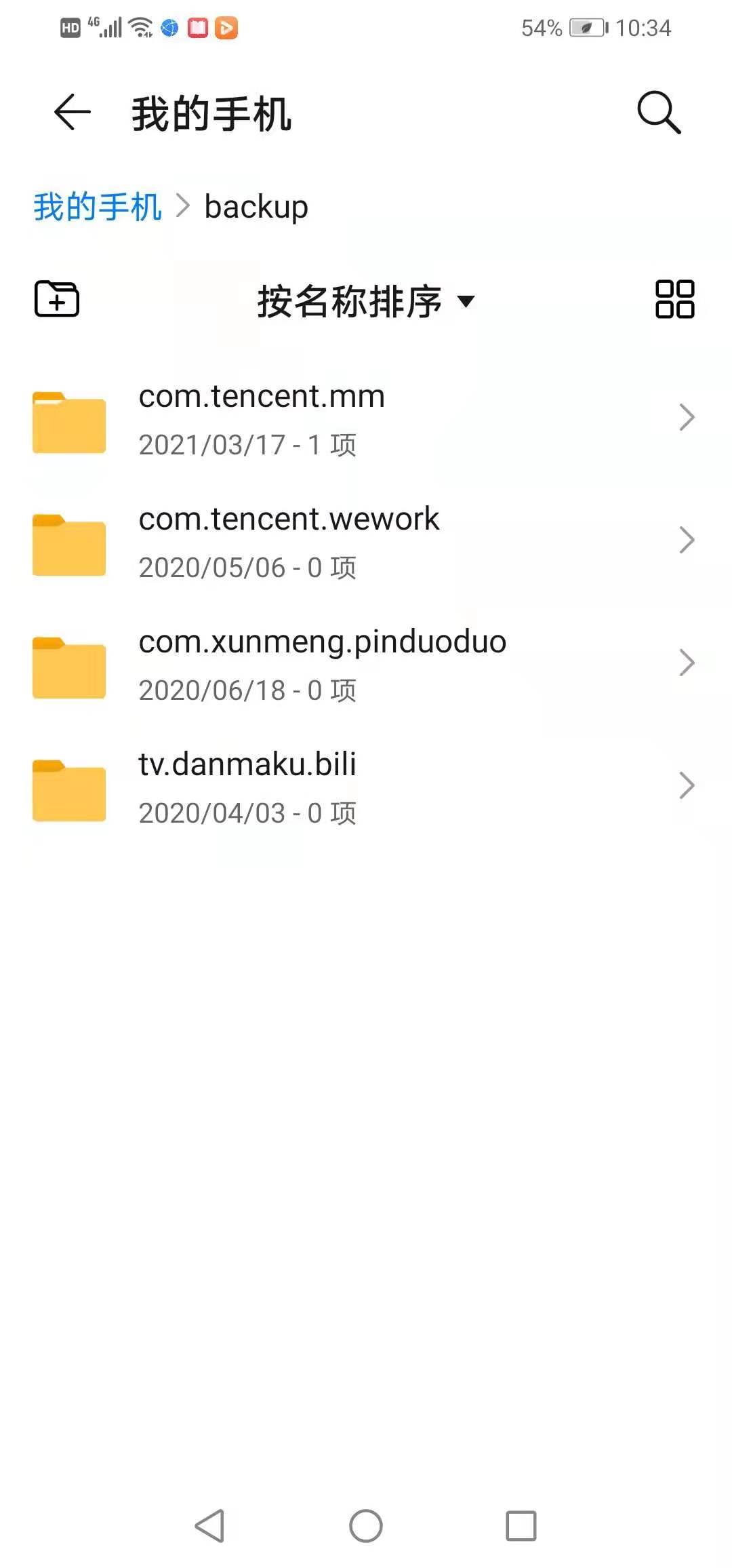Open the com.tencent.wework entry by its name

(289, 520)
